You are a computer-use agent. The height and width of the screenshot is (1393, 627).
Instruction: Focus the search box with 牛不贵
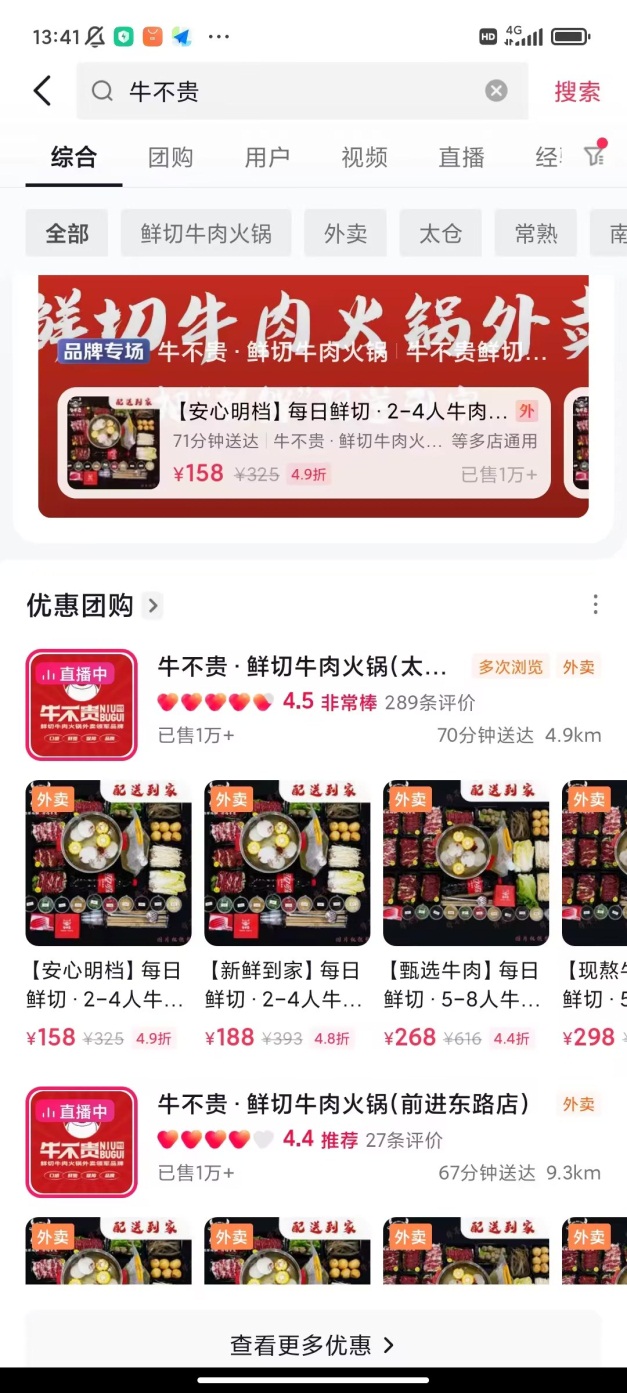tap(300, 92)
